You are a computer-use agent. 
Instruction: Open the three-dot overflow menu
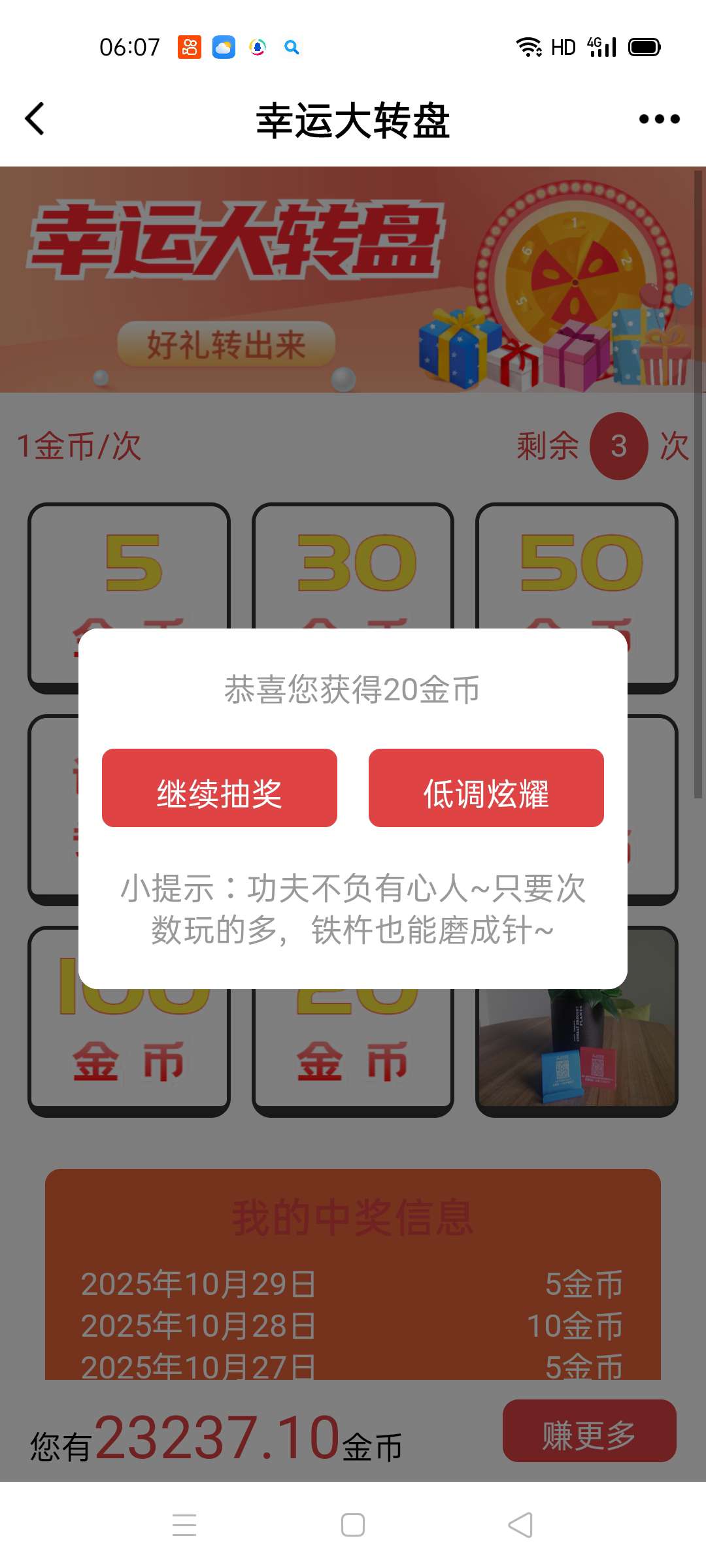click(659, 119)
